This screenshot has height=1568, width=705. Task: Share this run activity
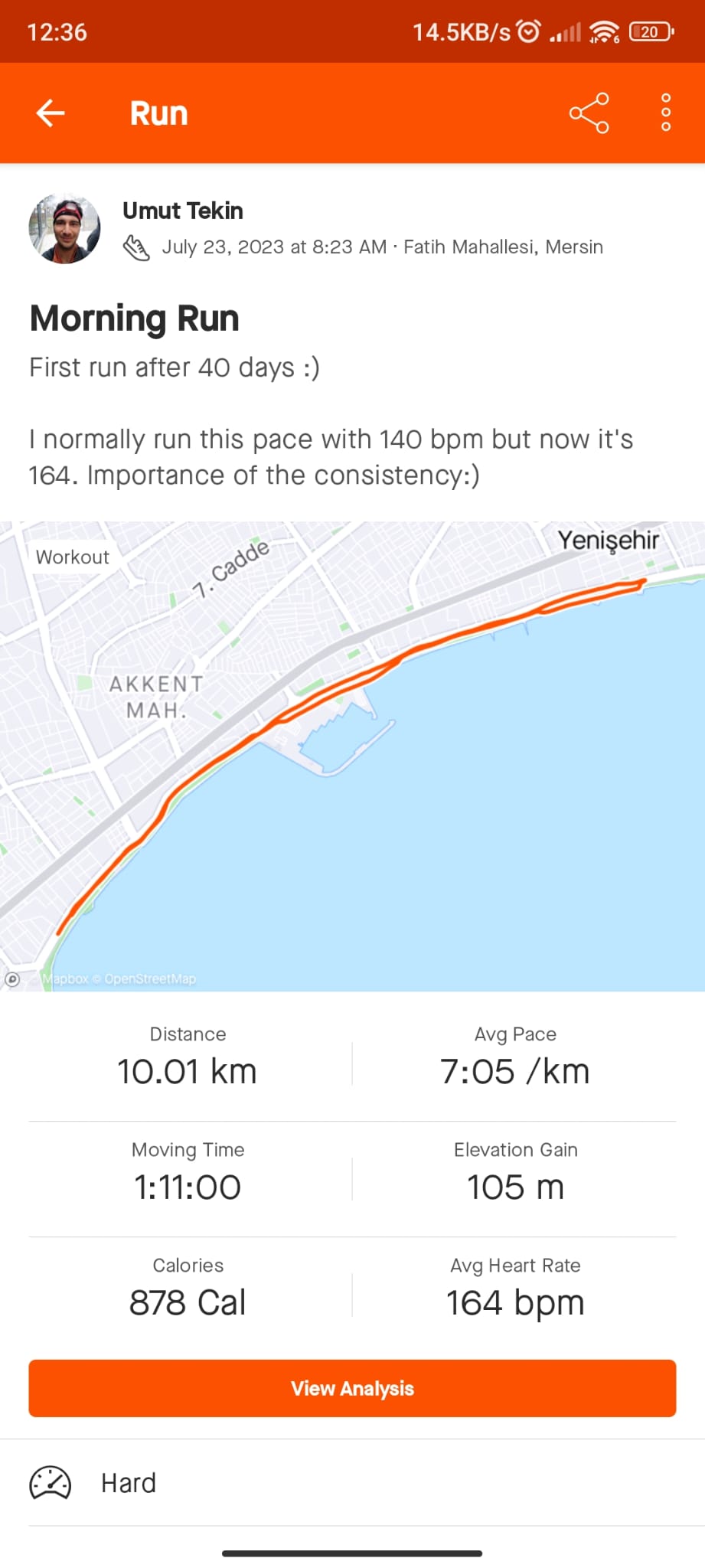pos(589,113)
